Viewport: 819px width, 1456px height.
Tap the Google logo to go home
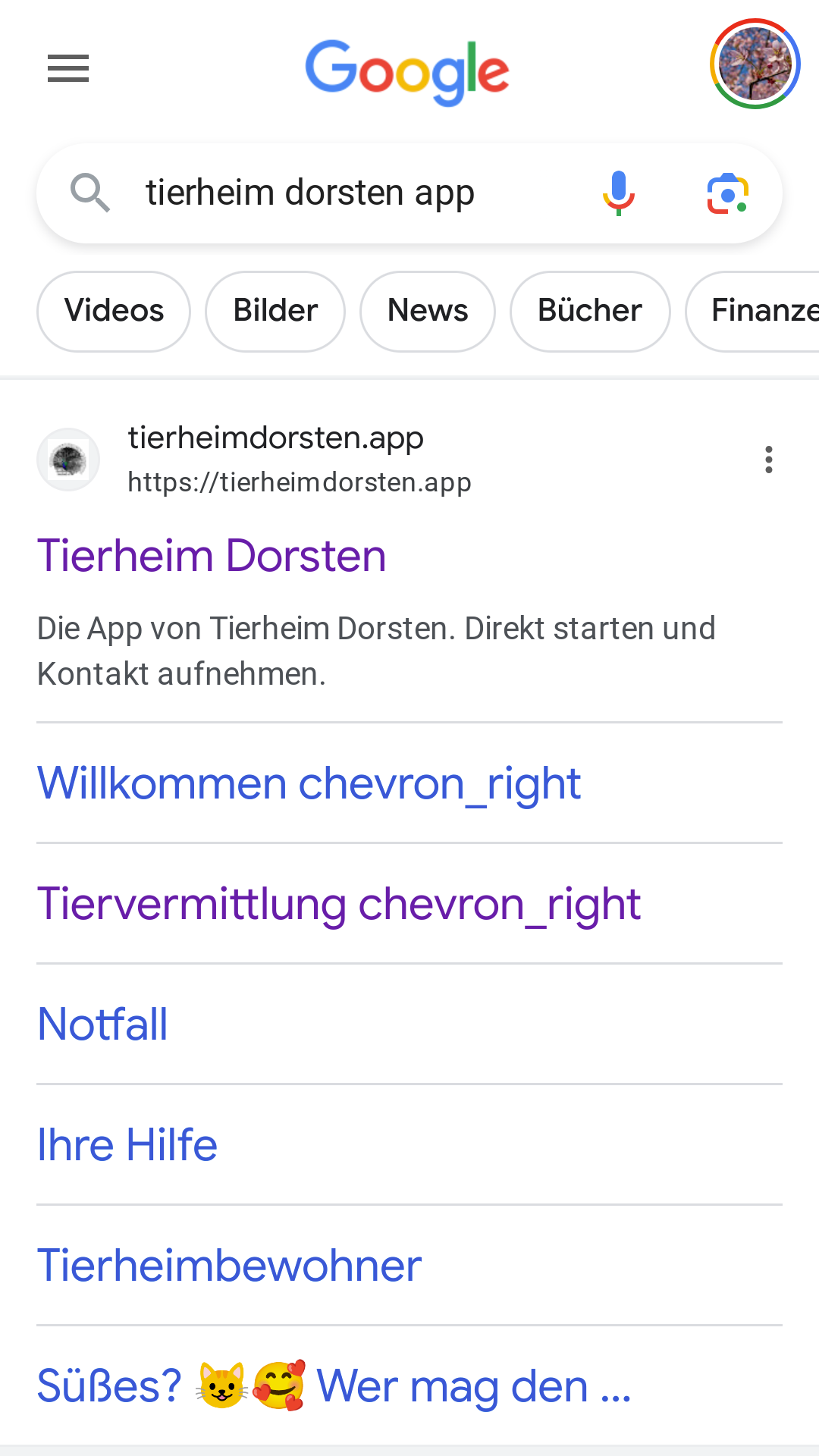click(x=407, y=71)
